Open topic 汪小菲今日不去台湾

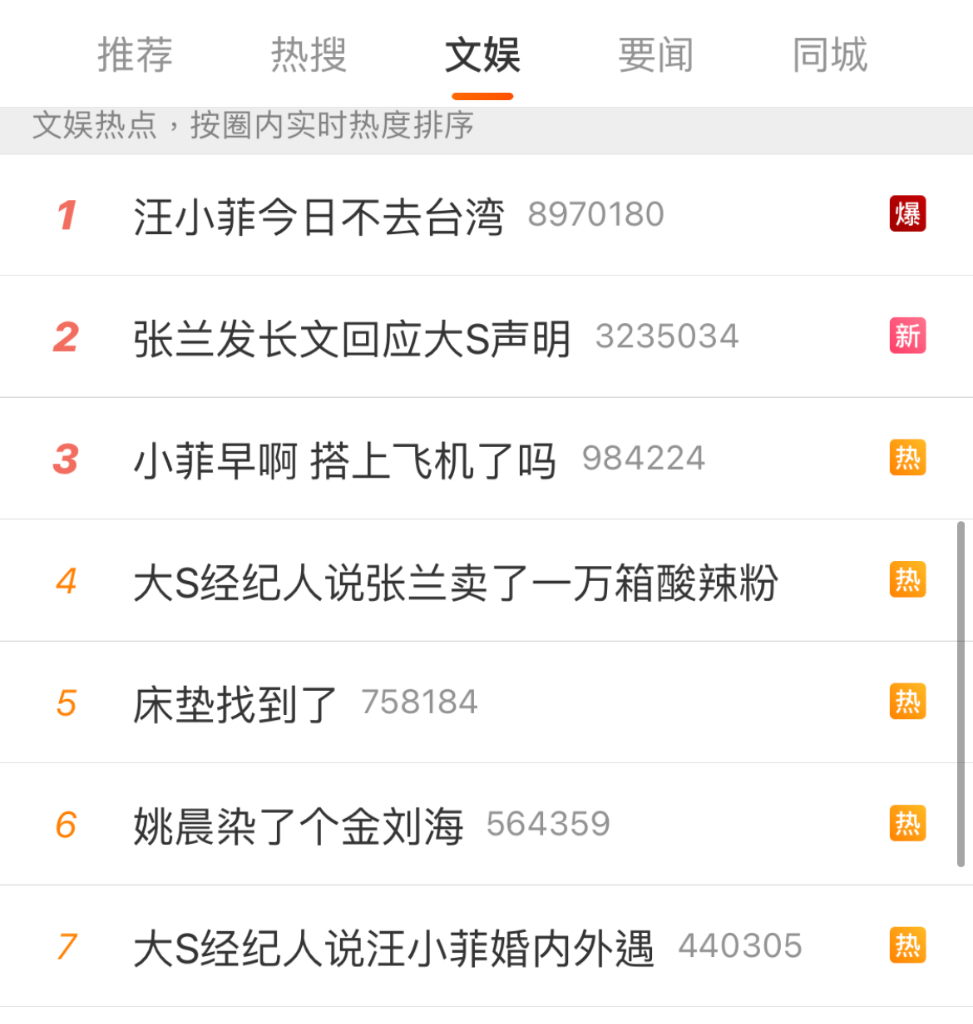[x=319, y=216]
